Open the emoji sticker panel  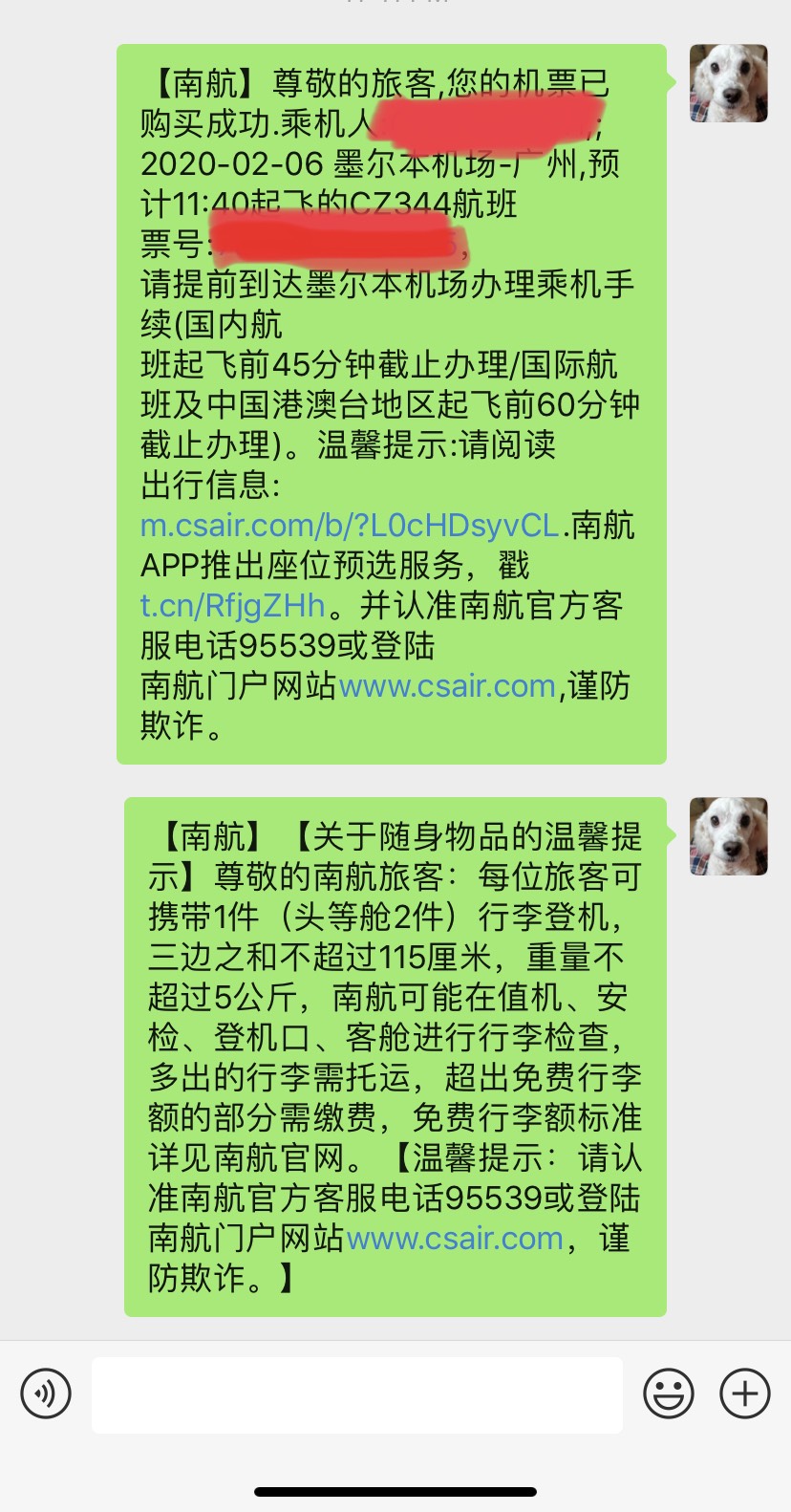tap(669, 1393)
